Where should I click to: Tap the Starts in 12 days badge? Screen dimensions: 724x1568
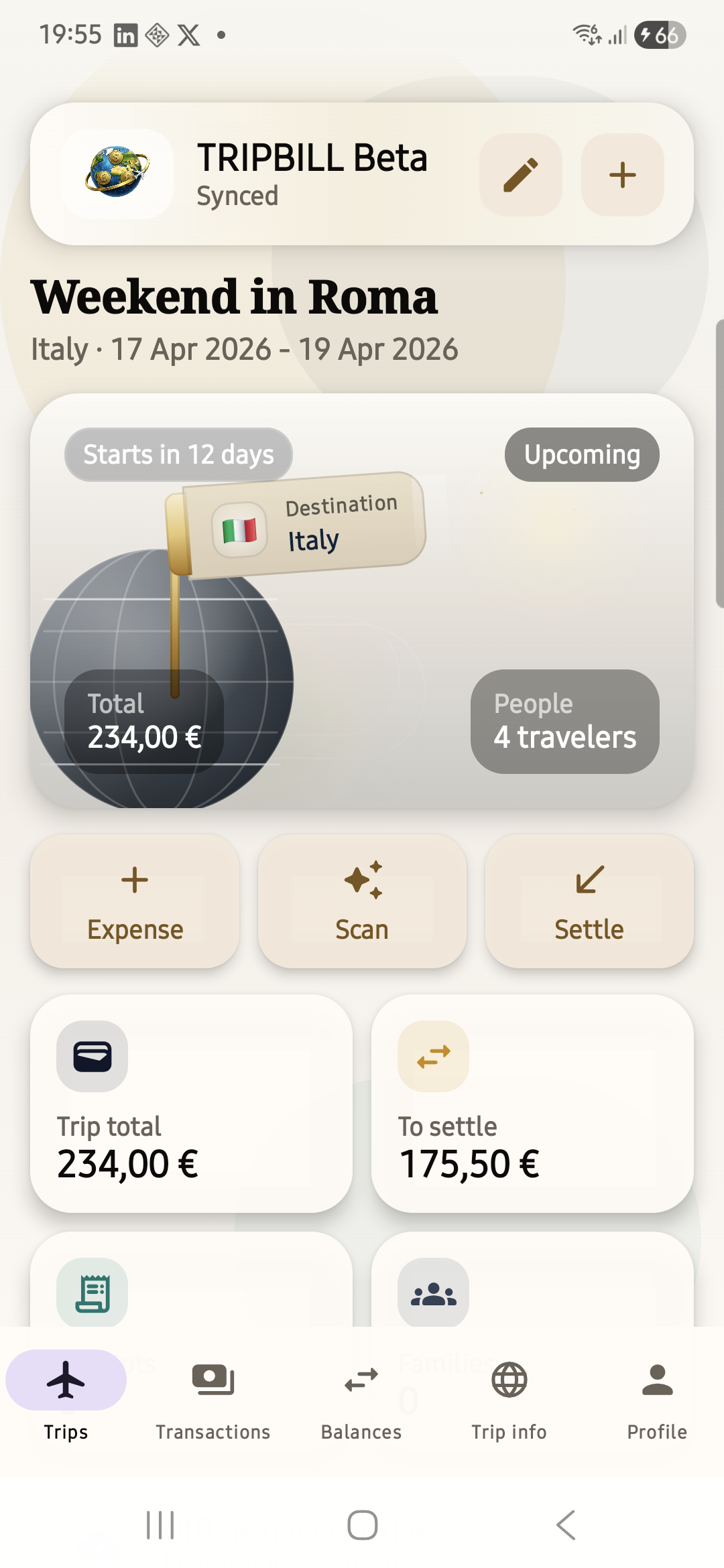click(178, 454)
